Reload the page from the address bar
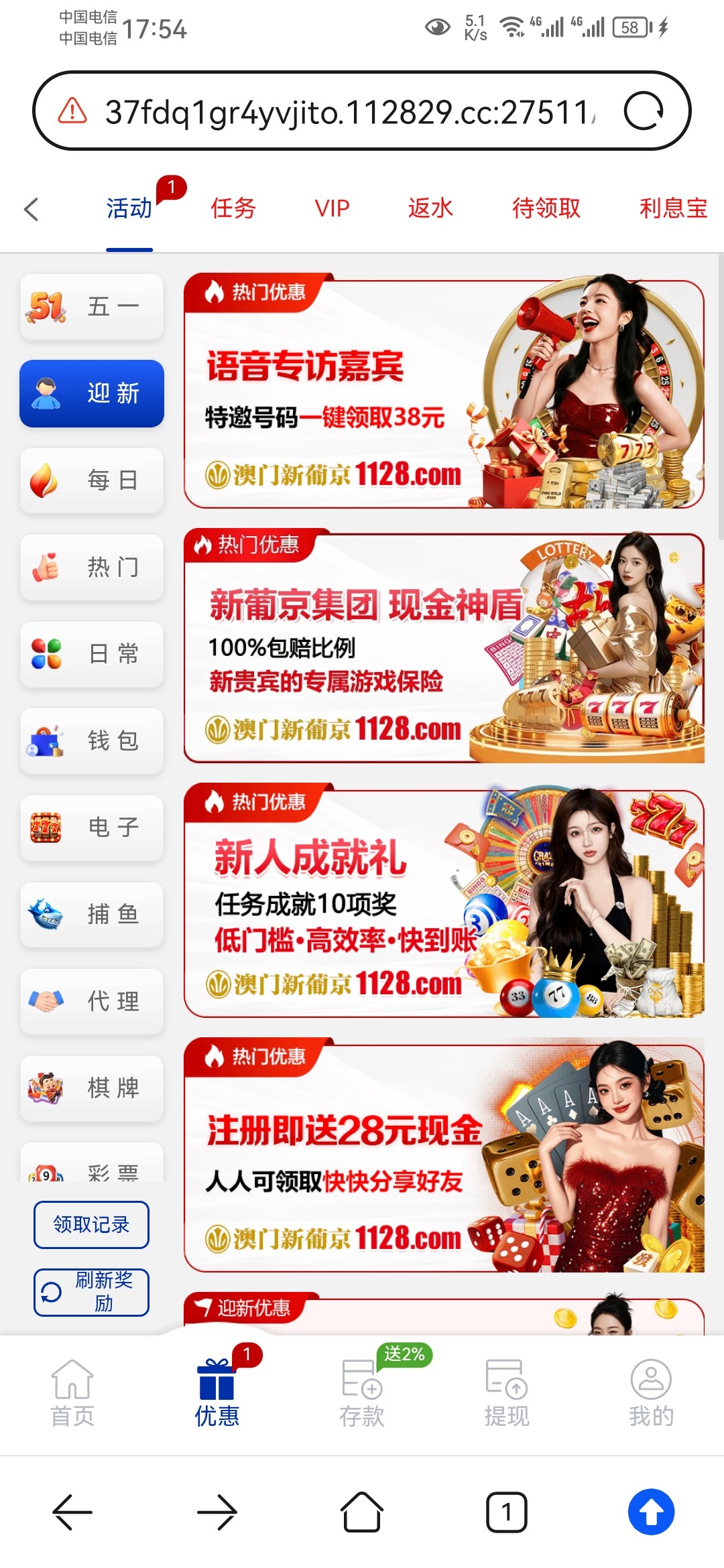The height and width of the screenshot is (1568, 724). tap(644, 111)
